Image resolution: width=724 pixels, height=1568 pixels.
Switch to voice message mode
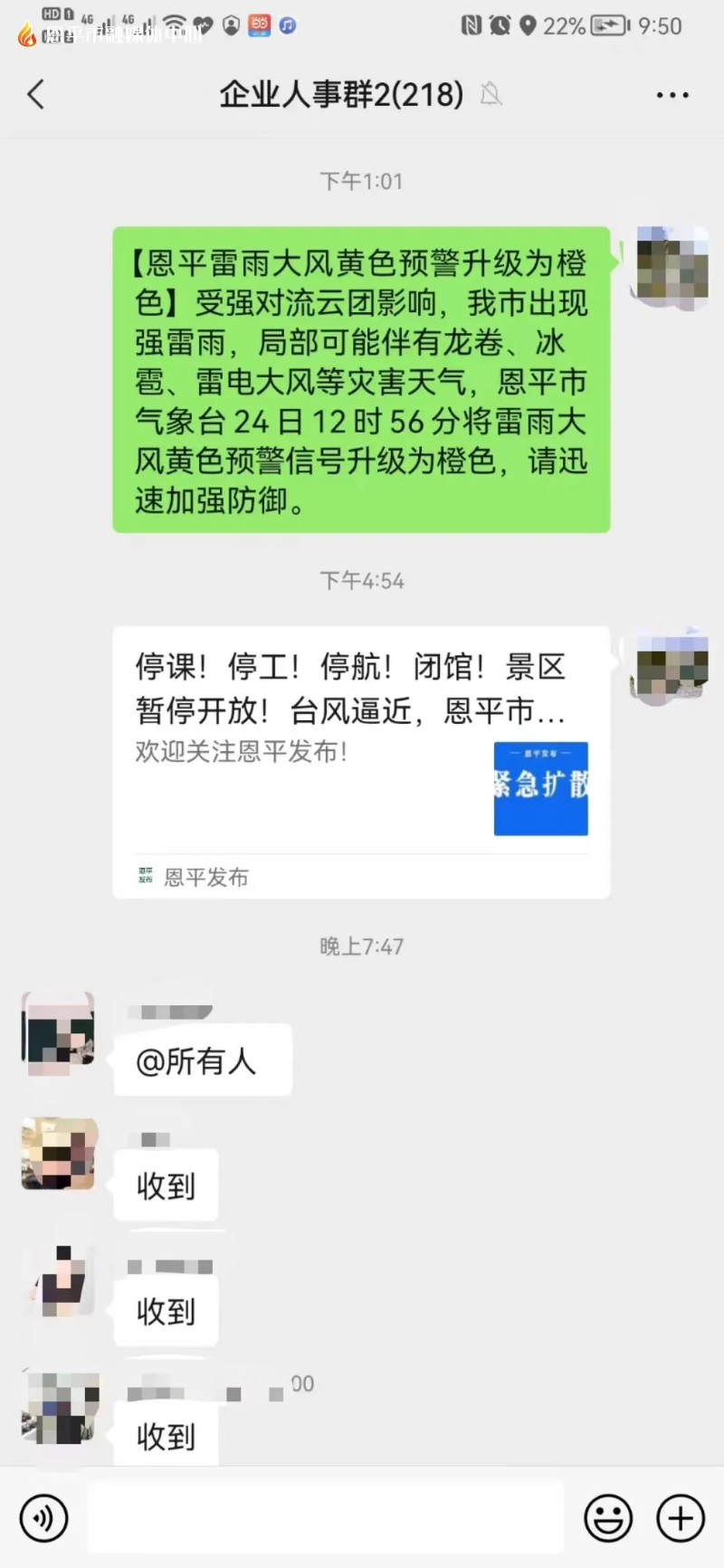pyautogui.click(x=43, y=1518)
